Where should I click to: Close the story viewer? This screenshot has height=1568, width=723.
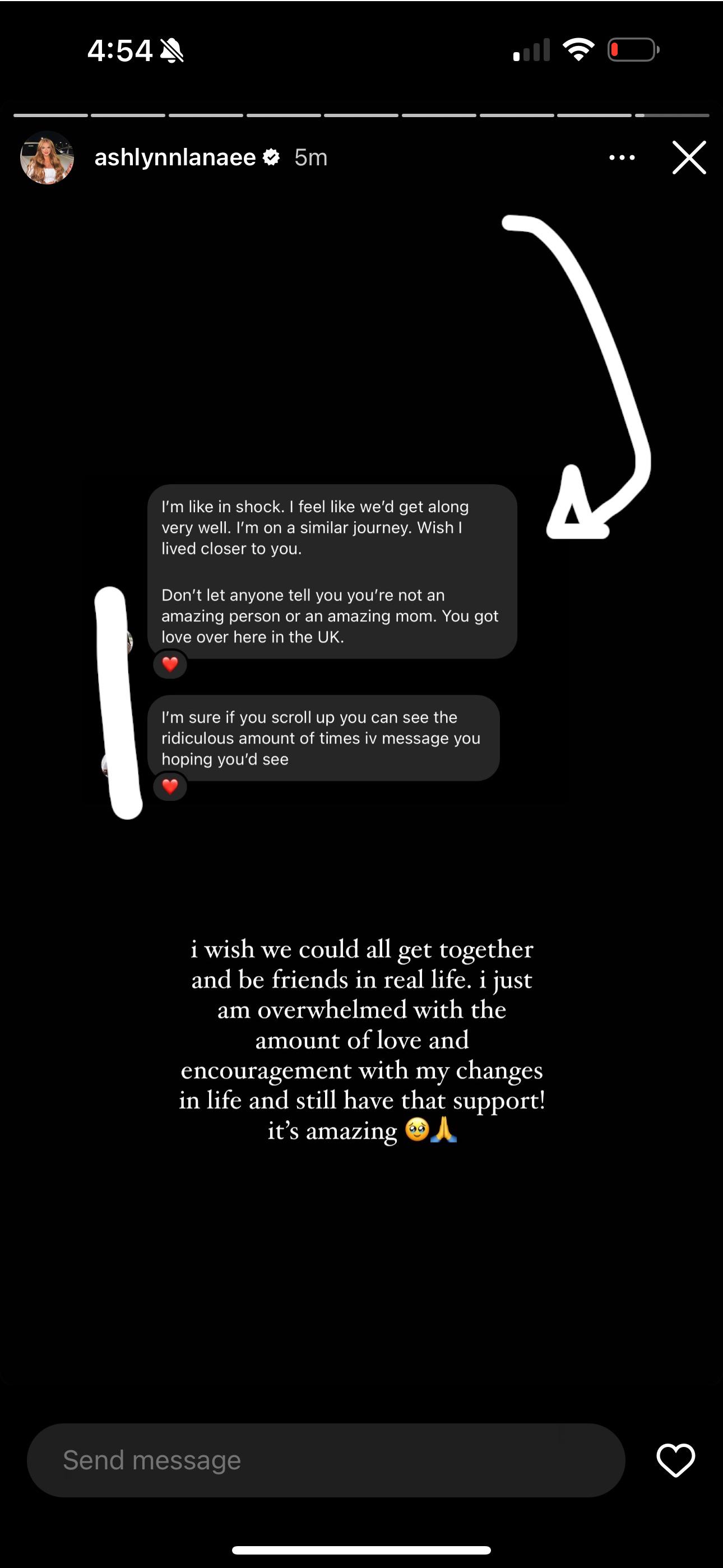coord(689,157)
